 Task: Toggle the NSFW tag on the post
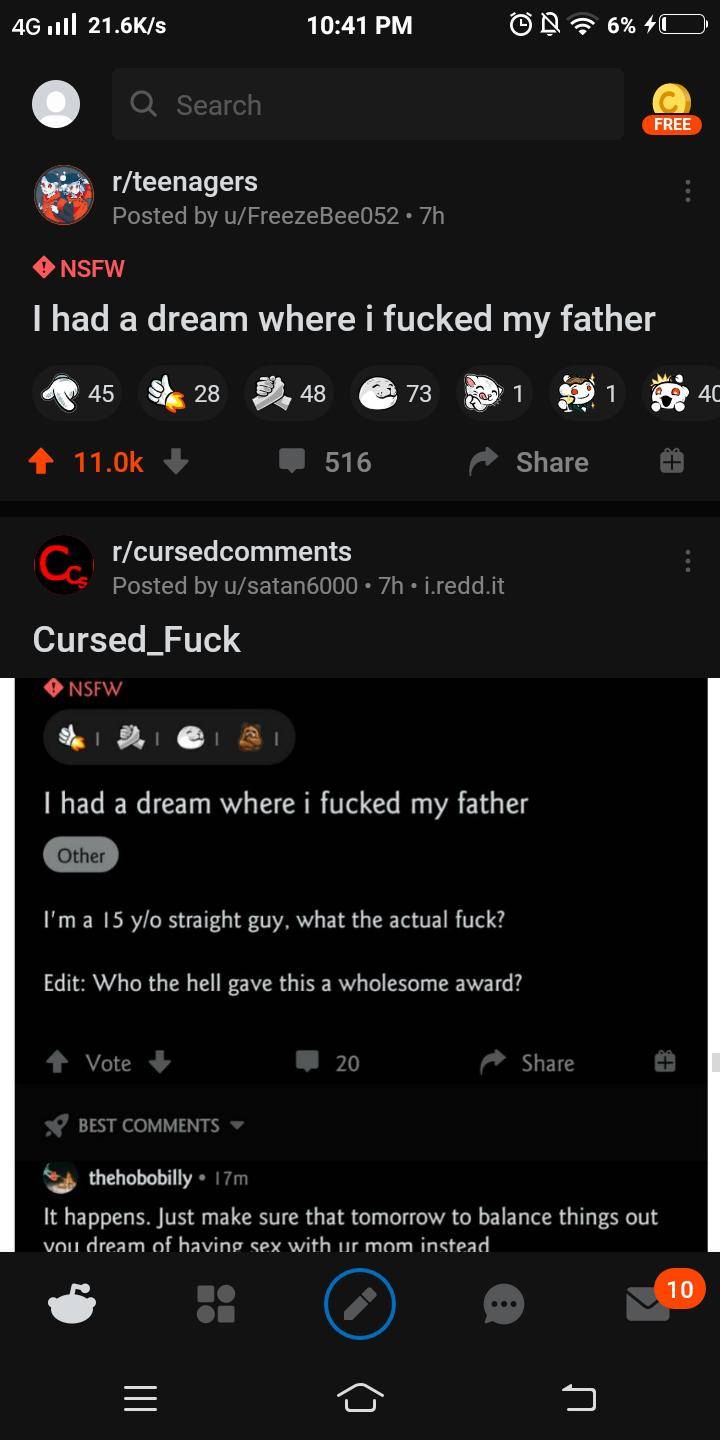pos(78,268)
